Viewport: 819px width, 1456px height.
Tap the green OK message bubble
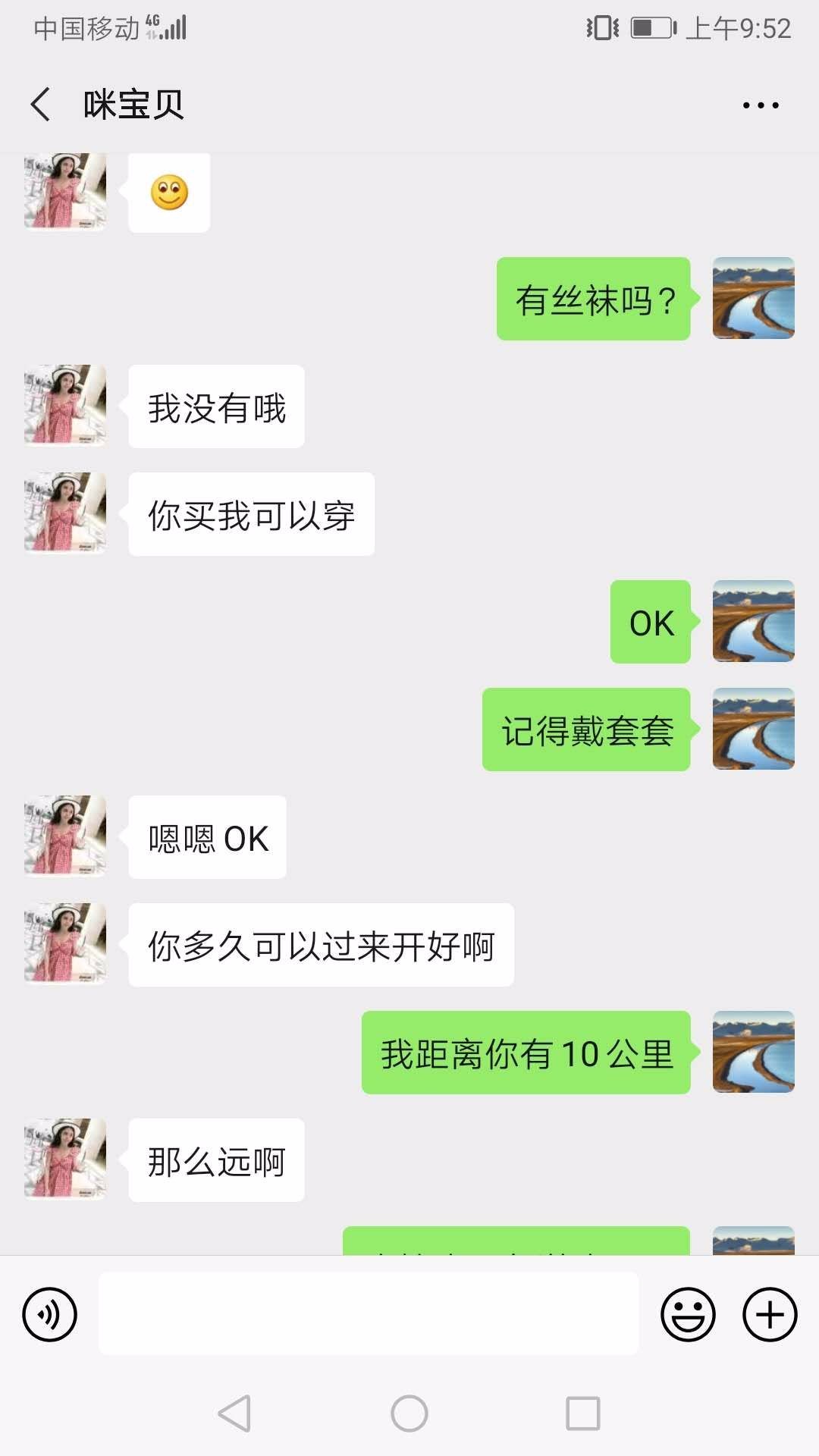(650, 623)
